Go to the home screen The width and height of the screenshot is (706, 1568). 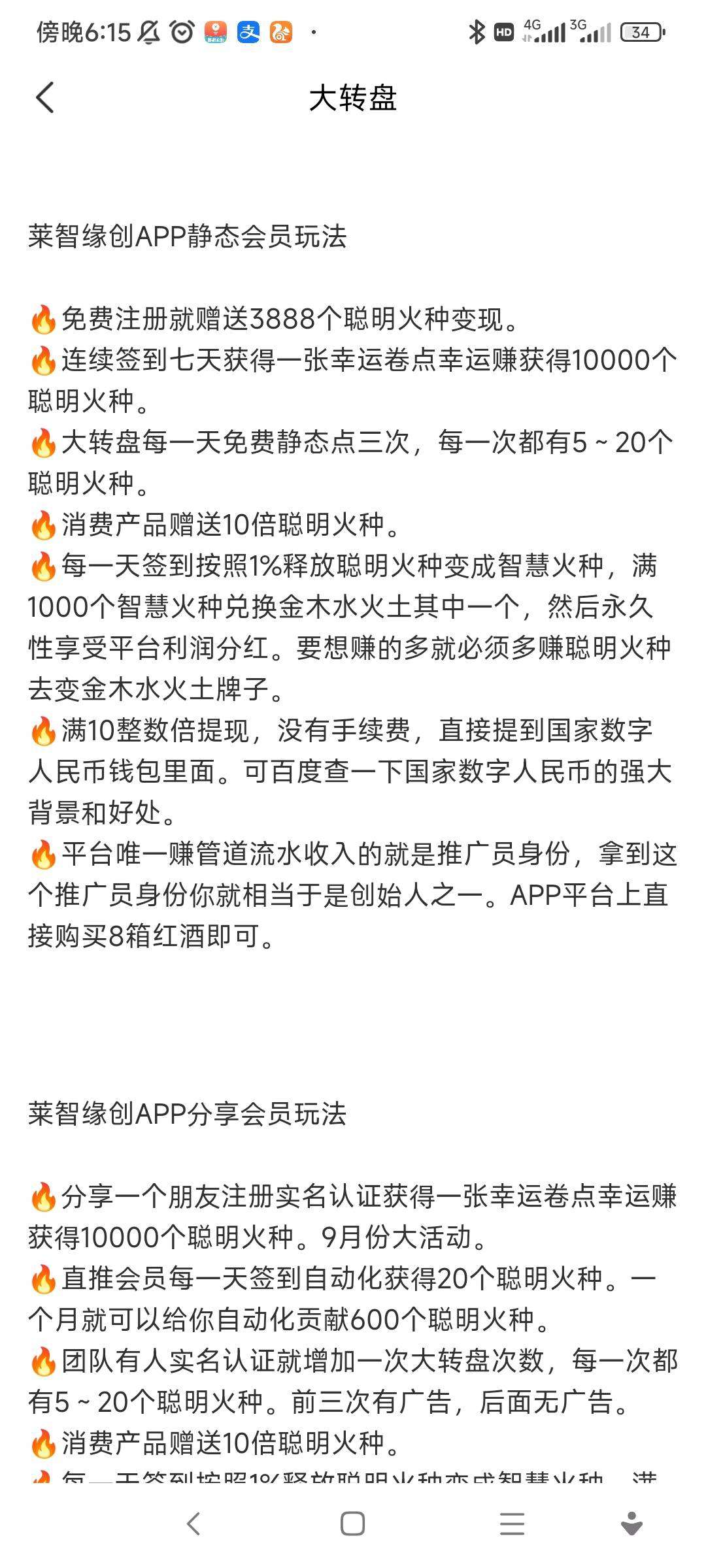point(352,1524)
